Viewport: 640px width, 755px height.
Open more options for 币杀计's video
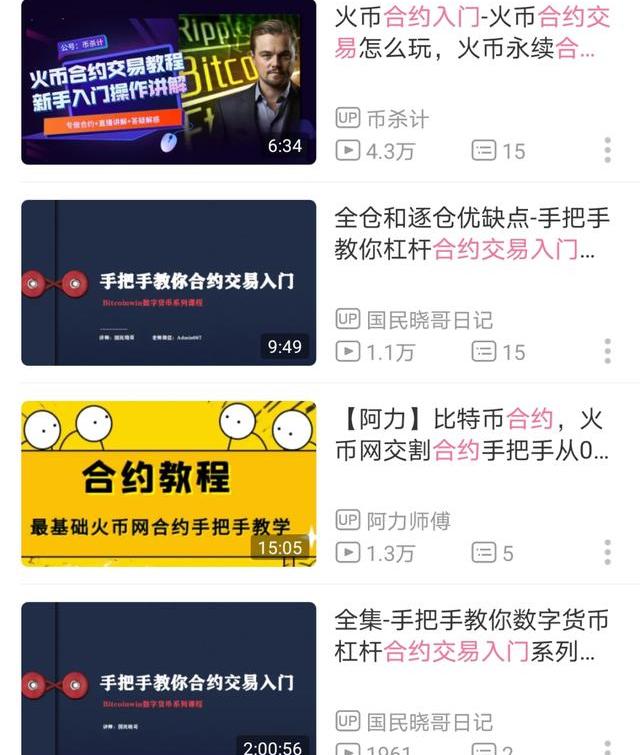[607, 151]
